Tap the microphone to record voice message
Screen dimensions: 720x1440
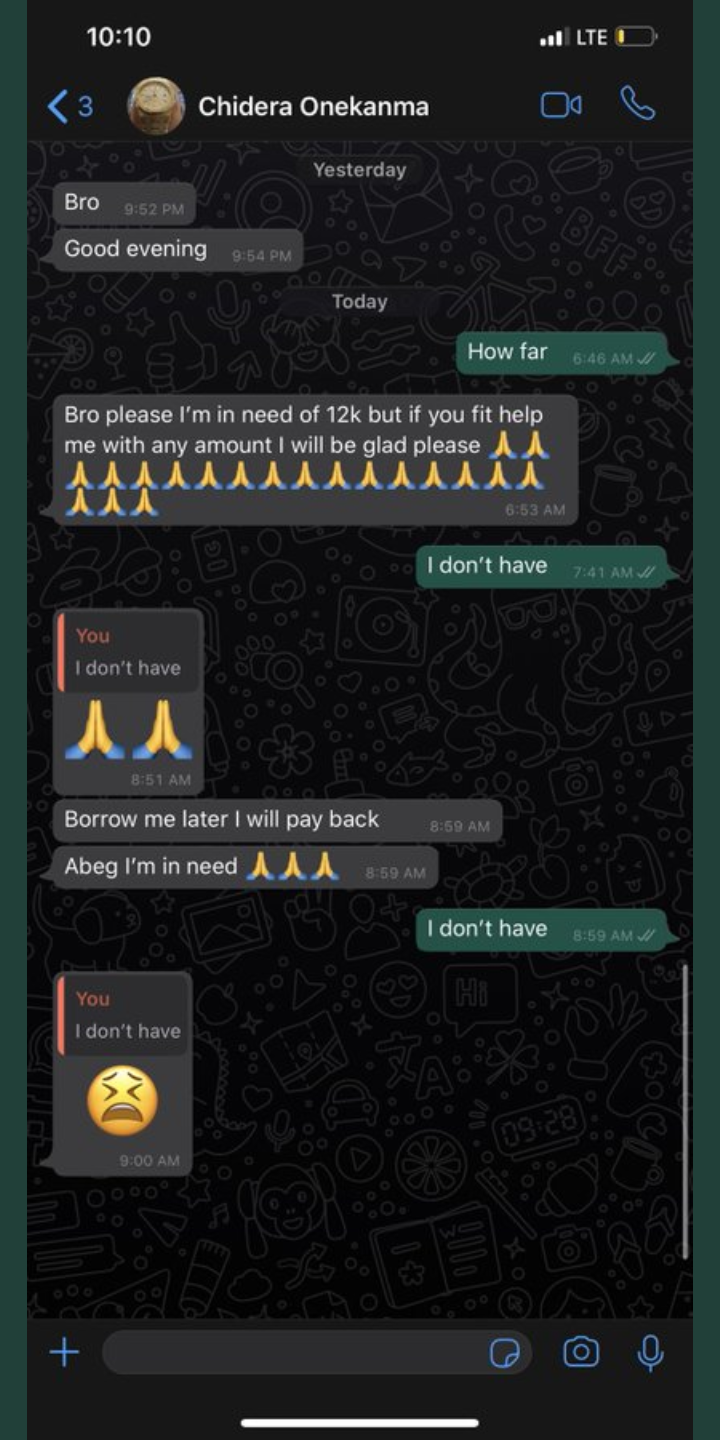(x=650, y=1353)
